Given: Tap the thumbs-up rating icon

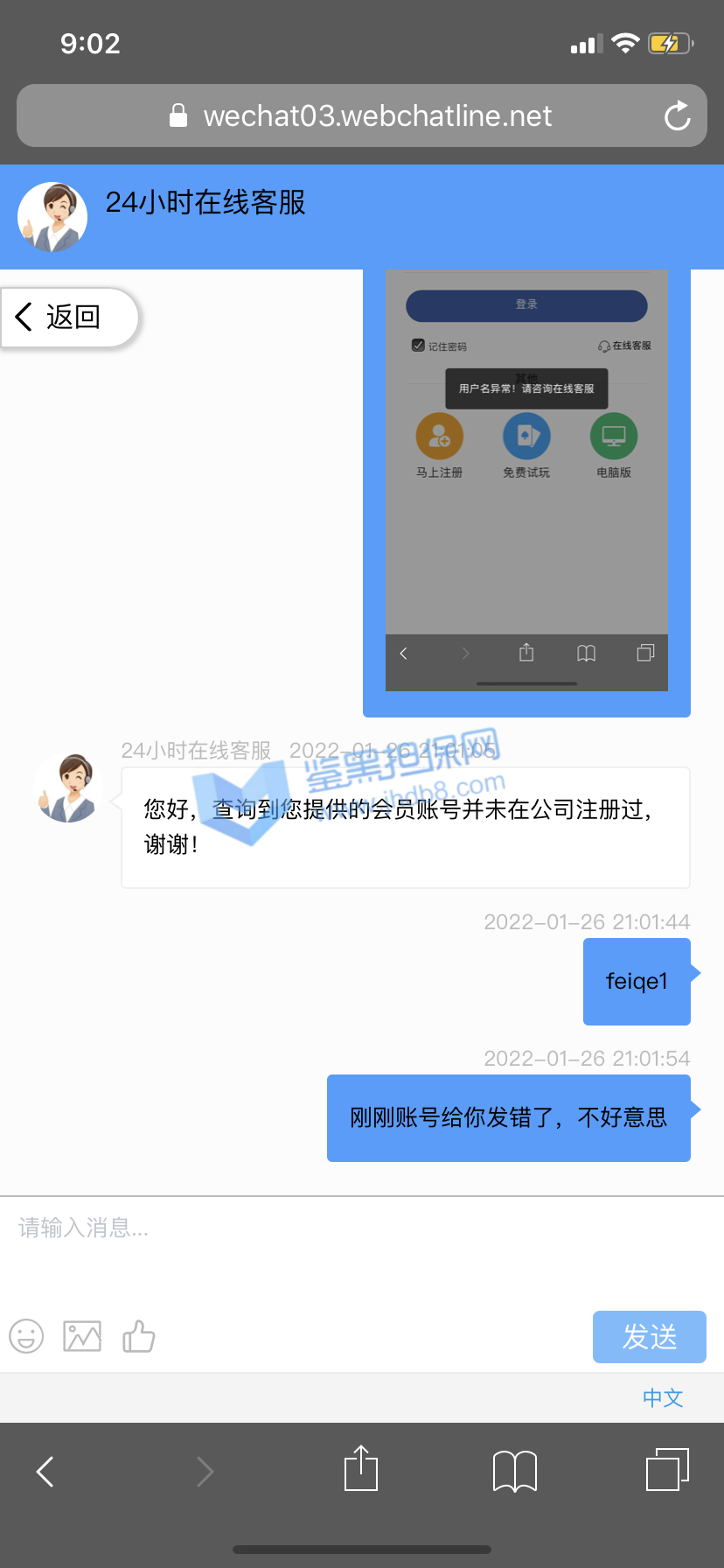Looking at the screenshot, I should [138, 1336].
